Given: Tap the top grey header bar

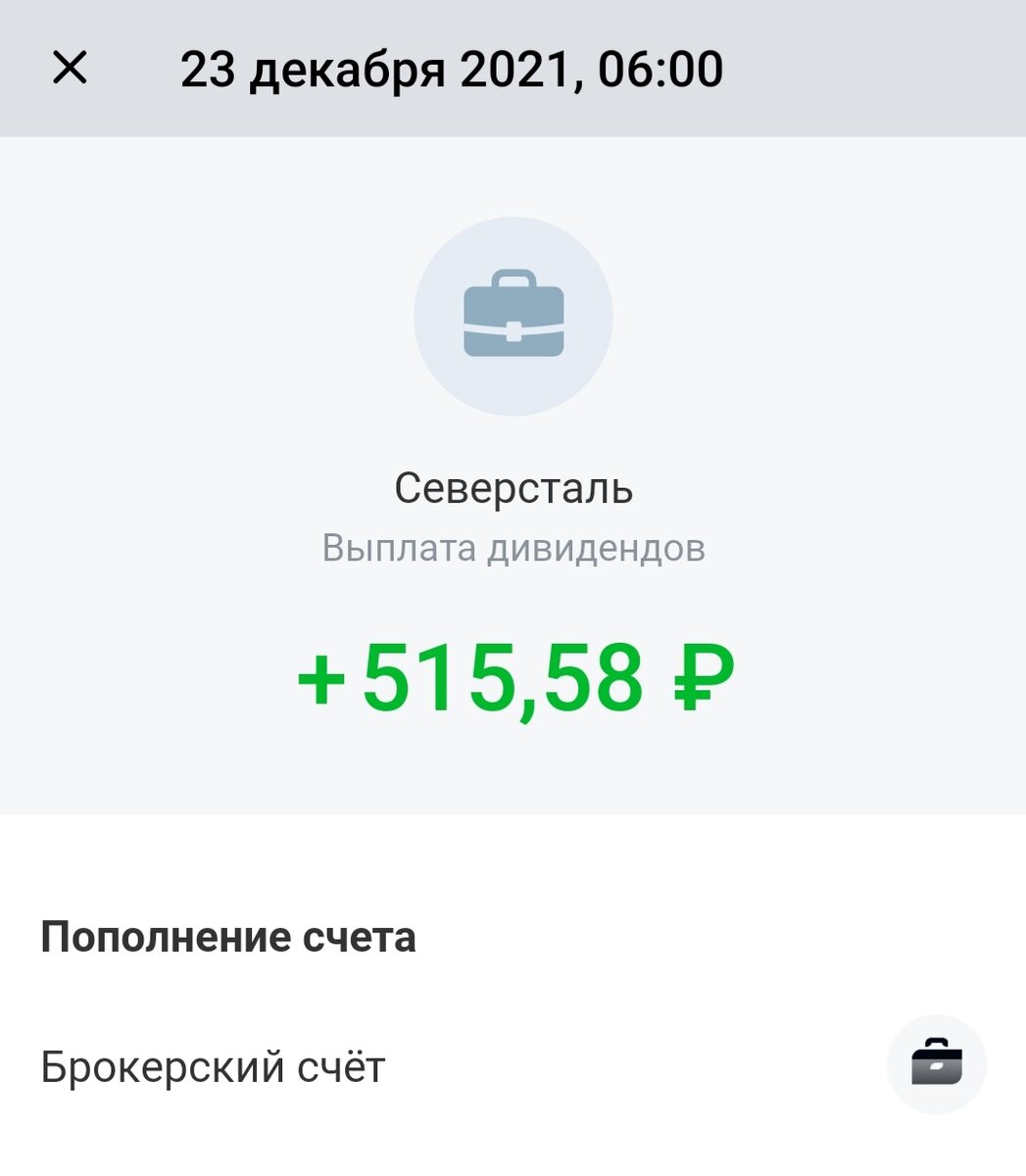Looking at the screenshot, I should [513, 69].
